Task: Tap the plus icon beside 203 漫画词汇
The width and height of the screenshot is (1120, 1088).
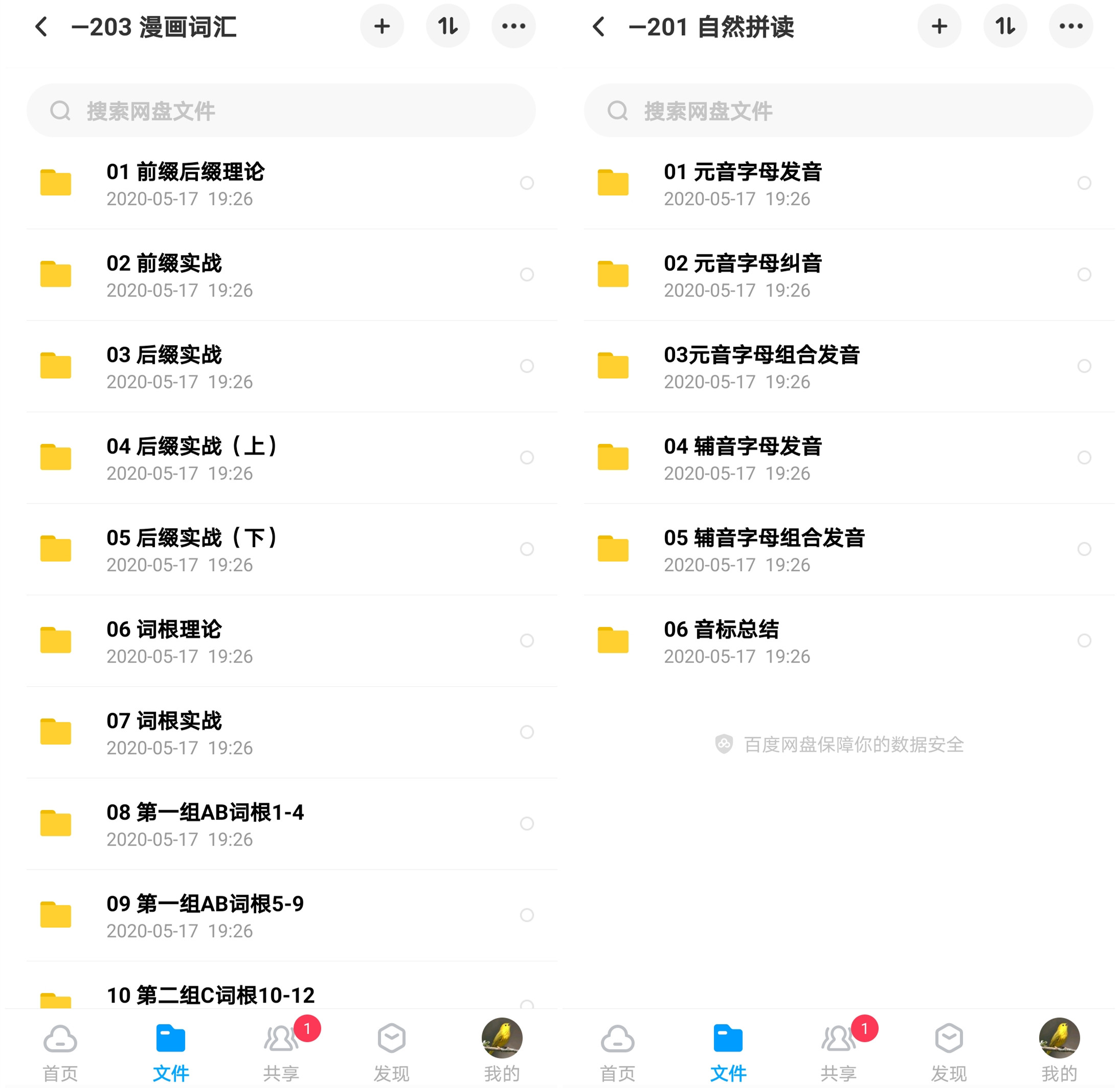Action: pyautogui.click(x=382, y=26)
